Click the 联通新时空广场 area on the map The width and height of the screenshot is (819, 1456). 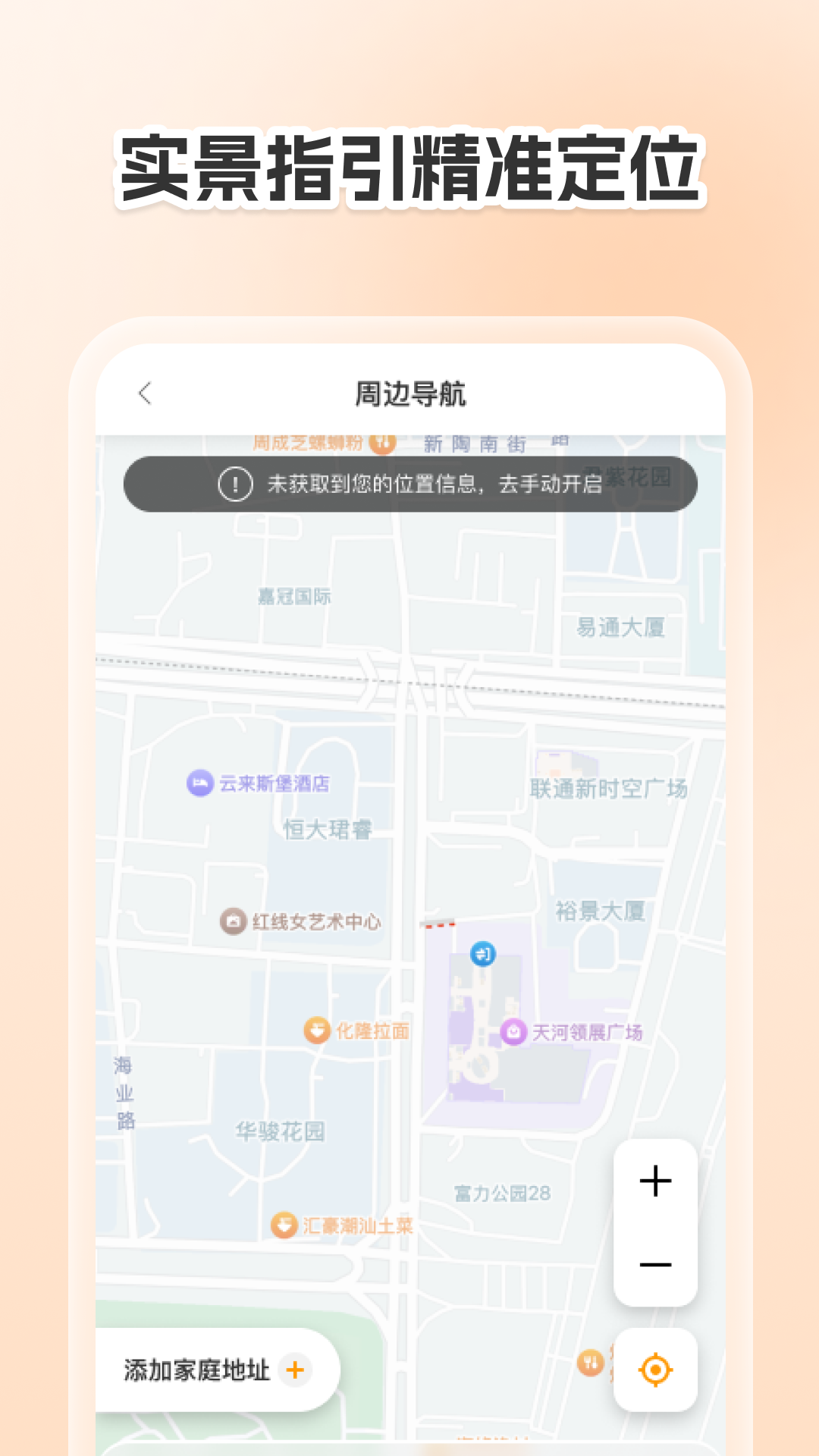tap(608, 789)
